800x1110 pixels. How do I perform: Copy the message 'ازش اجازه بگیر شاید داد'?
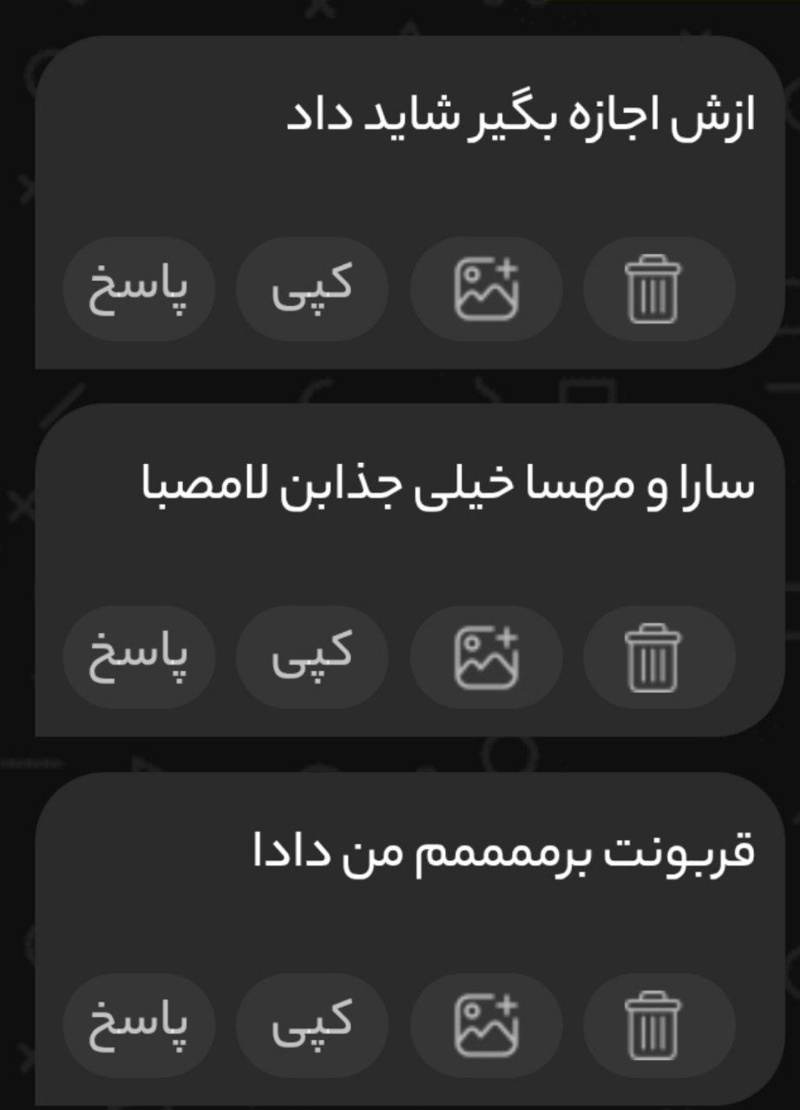(x=312, y=290)
